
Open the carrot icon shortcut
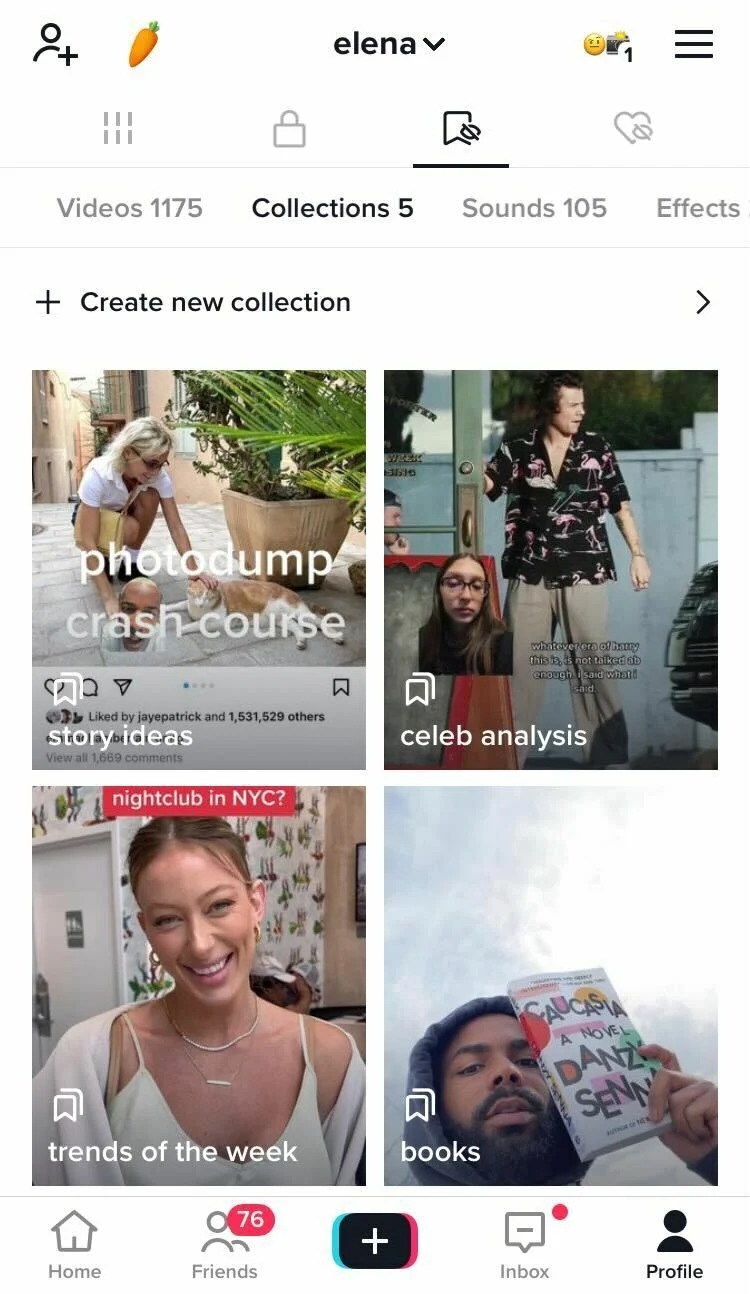(x=144, y=45)
